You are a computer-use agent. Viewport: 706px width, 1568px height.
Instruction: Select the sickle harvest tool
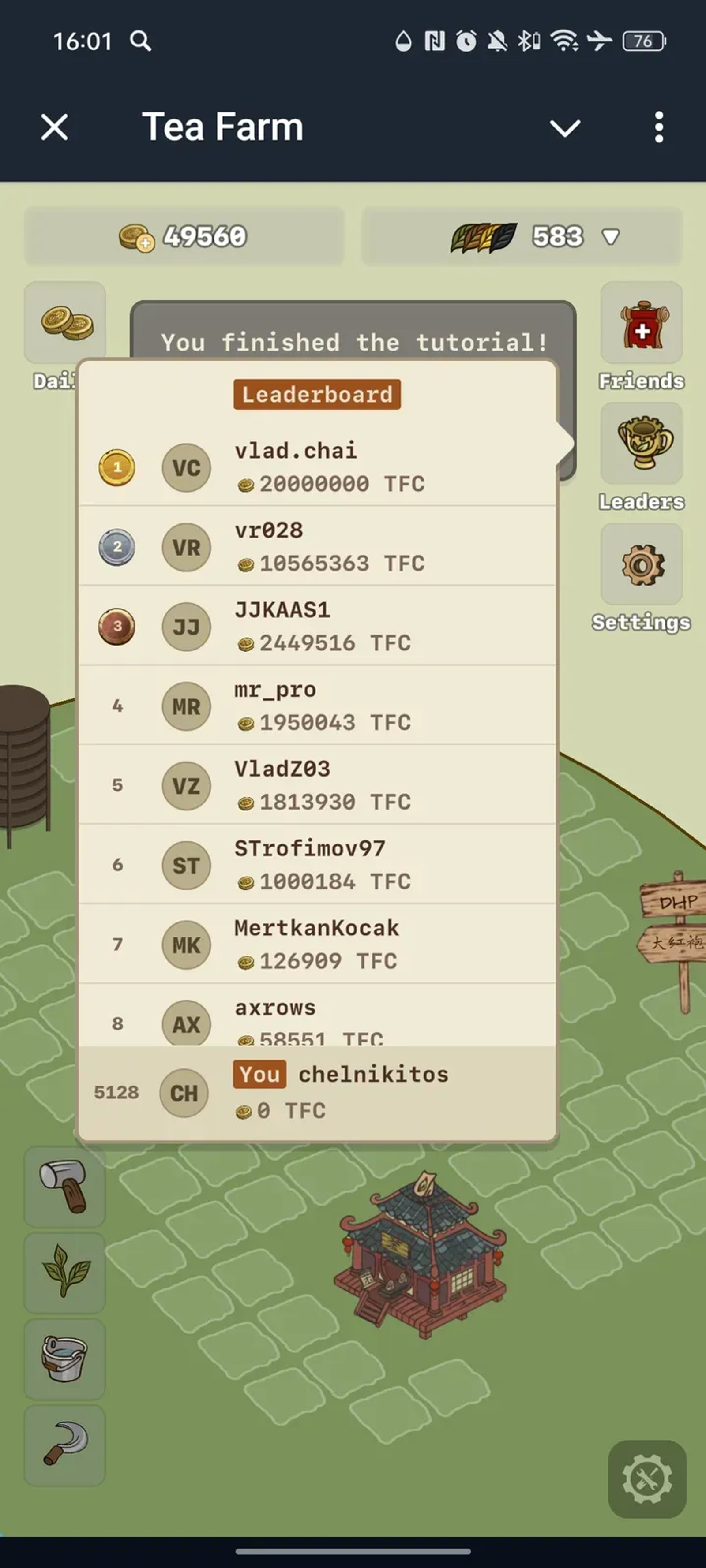coord(64,1445)
